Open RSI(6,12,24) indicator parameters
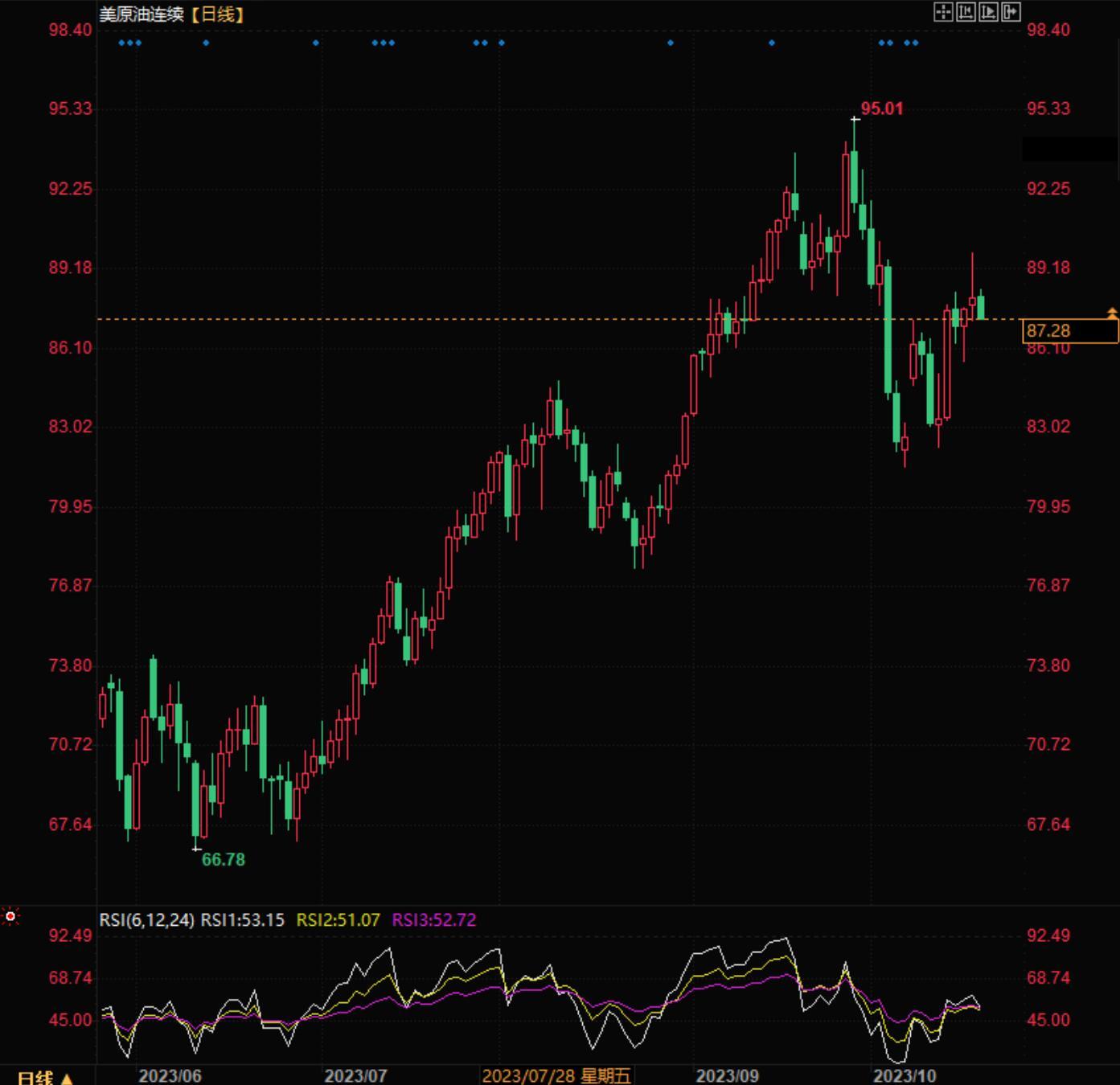The height and width of the screenshot is (1085, 1120). click(146, 919)
